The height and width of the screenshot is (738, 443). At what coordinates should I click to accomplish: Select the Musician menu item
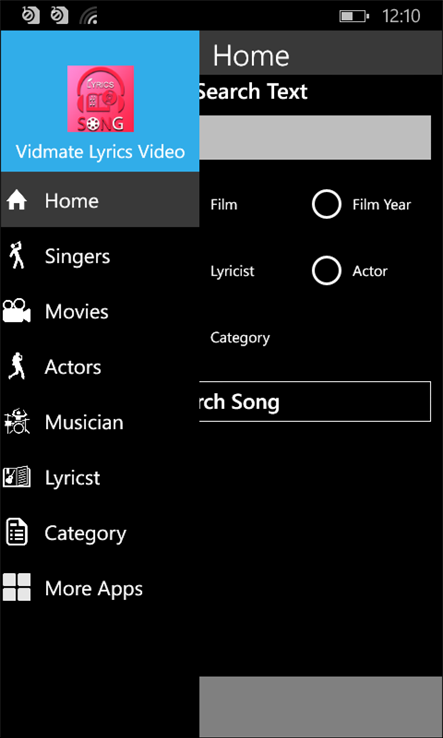99,422
